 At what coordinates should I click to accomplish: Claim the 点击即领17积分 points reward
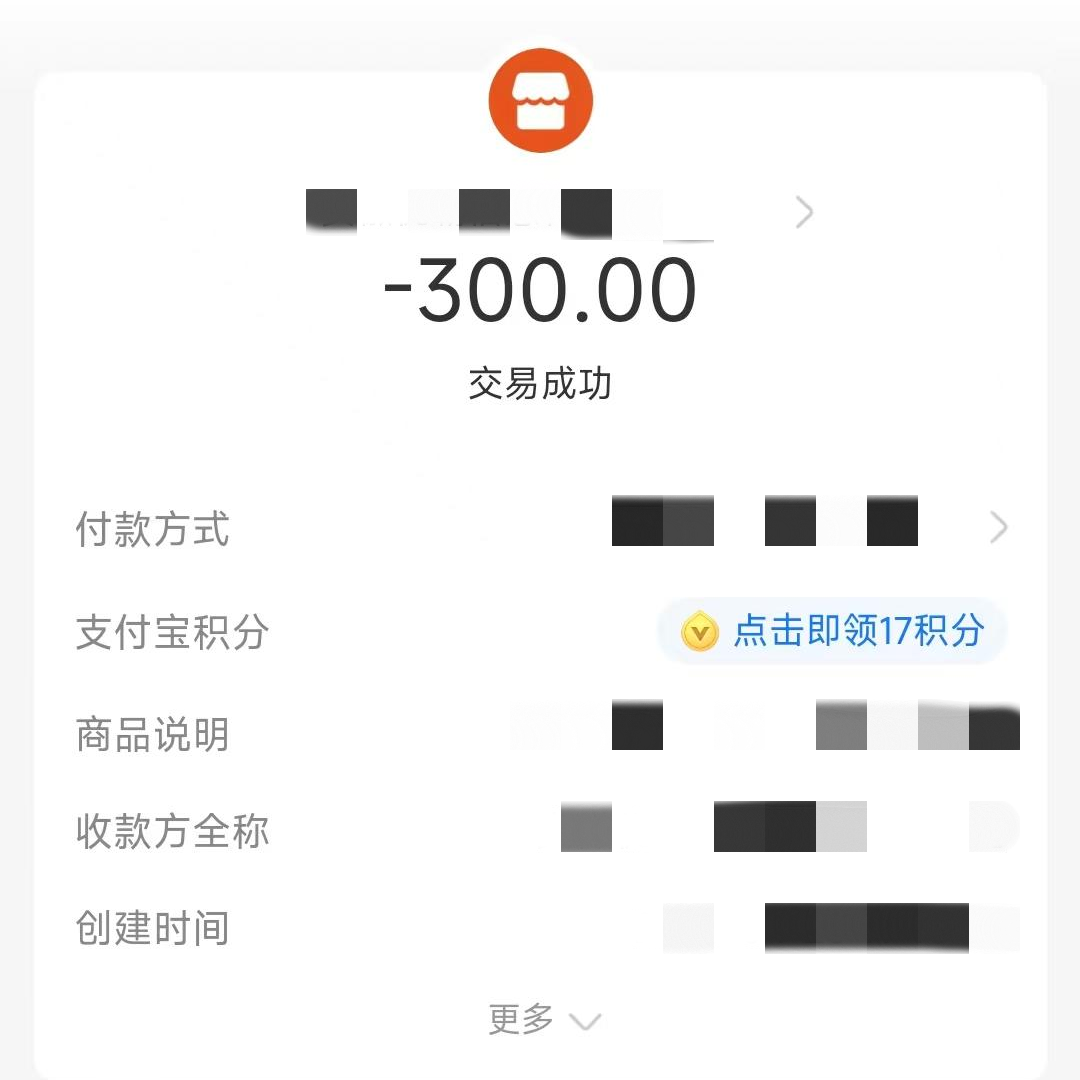tap(832, 631)
